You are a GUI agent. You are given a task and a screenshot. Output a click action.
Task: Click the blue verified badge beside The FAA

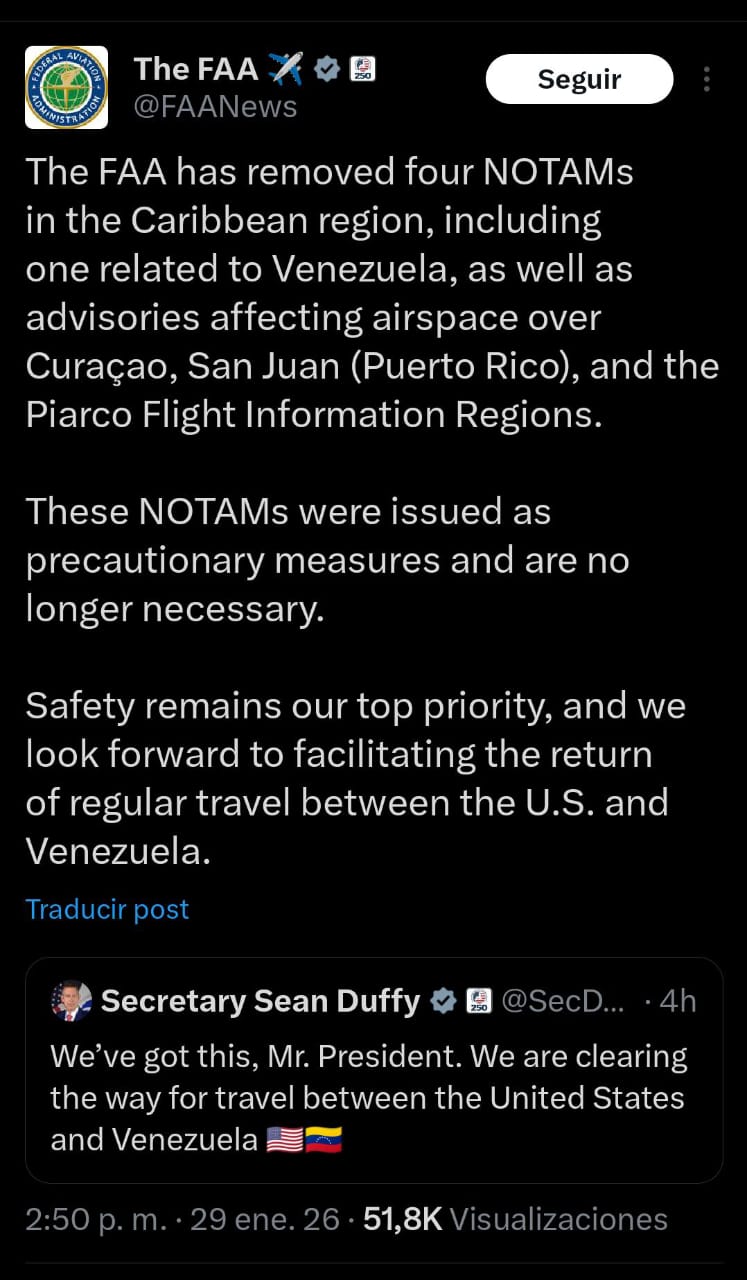(326, 70)
